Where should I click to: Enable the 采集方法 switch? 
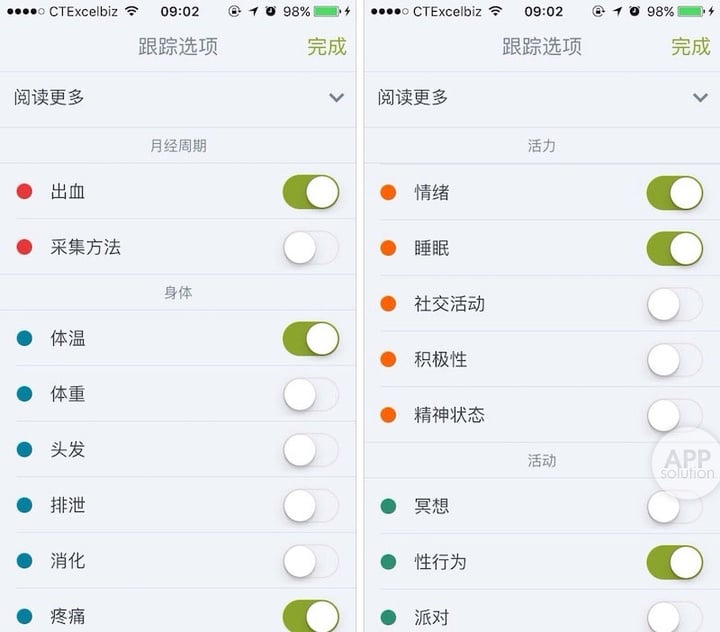(311, 247)
